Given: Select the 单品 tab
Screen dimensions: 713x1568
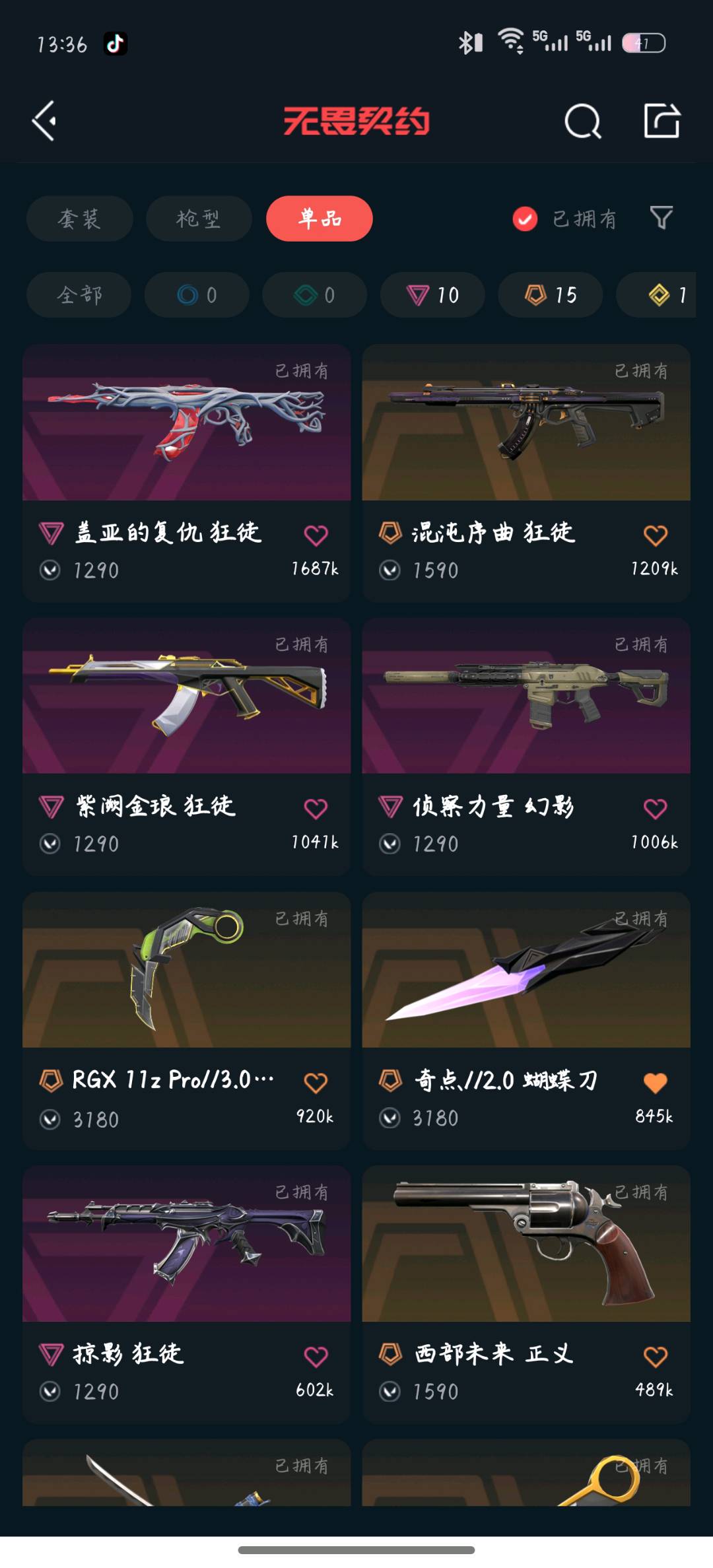Looking at the screenshot, I should pyautogui.click(x=320, y=219).
